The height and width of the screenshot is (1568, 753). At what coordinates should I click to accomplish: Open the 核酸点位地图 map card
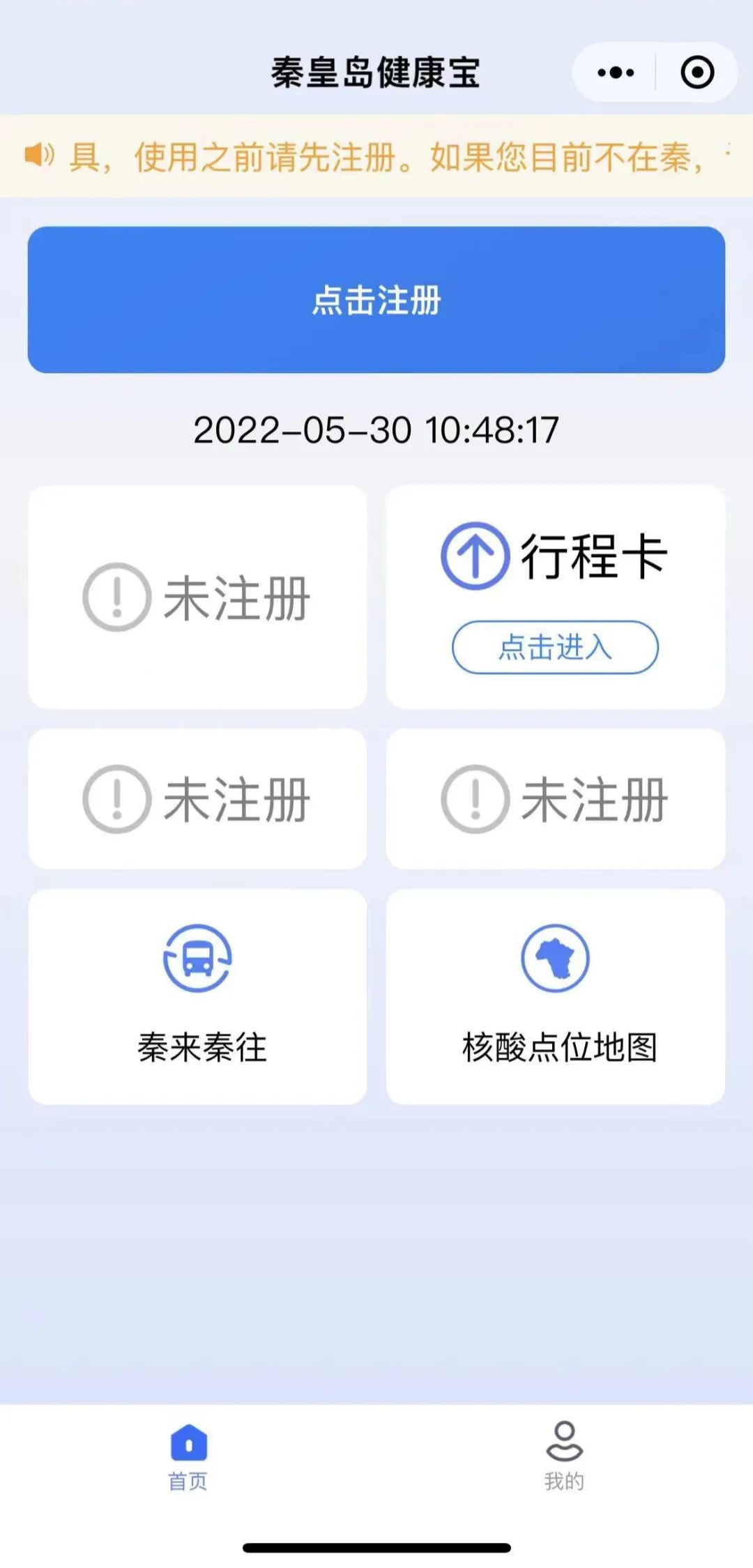(556, 997)
